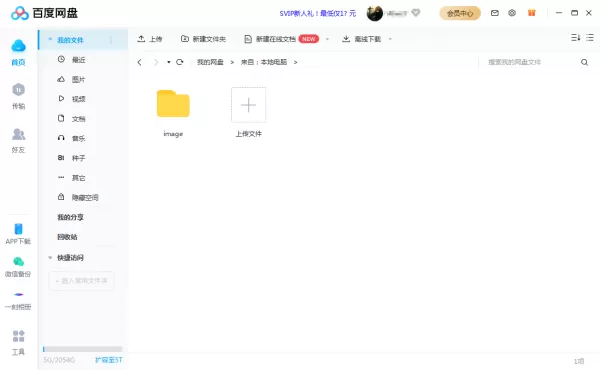Screen dimensions: 600x370
Task: Create a new folder with 新建文件夹
Action: pos(203,39)
